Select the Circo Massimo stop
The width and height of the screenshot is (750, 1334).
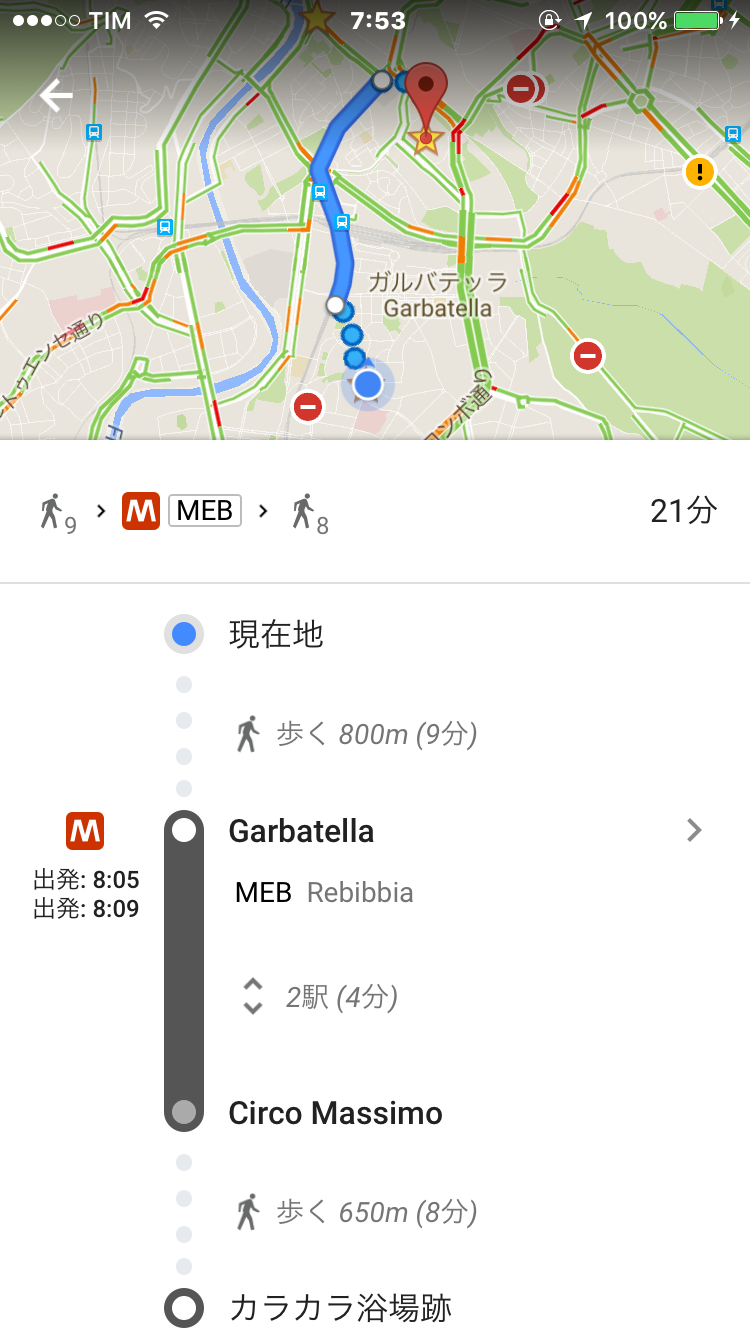coord(335,1113)
